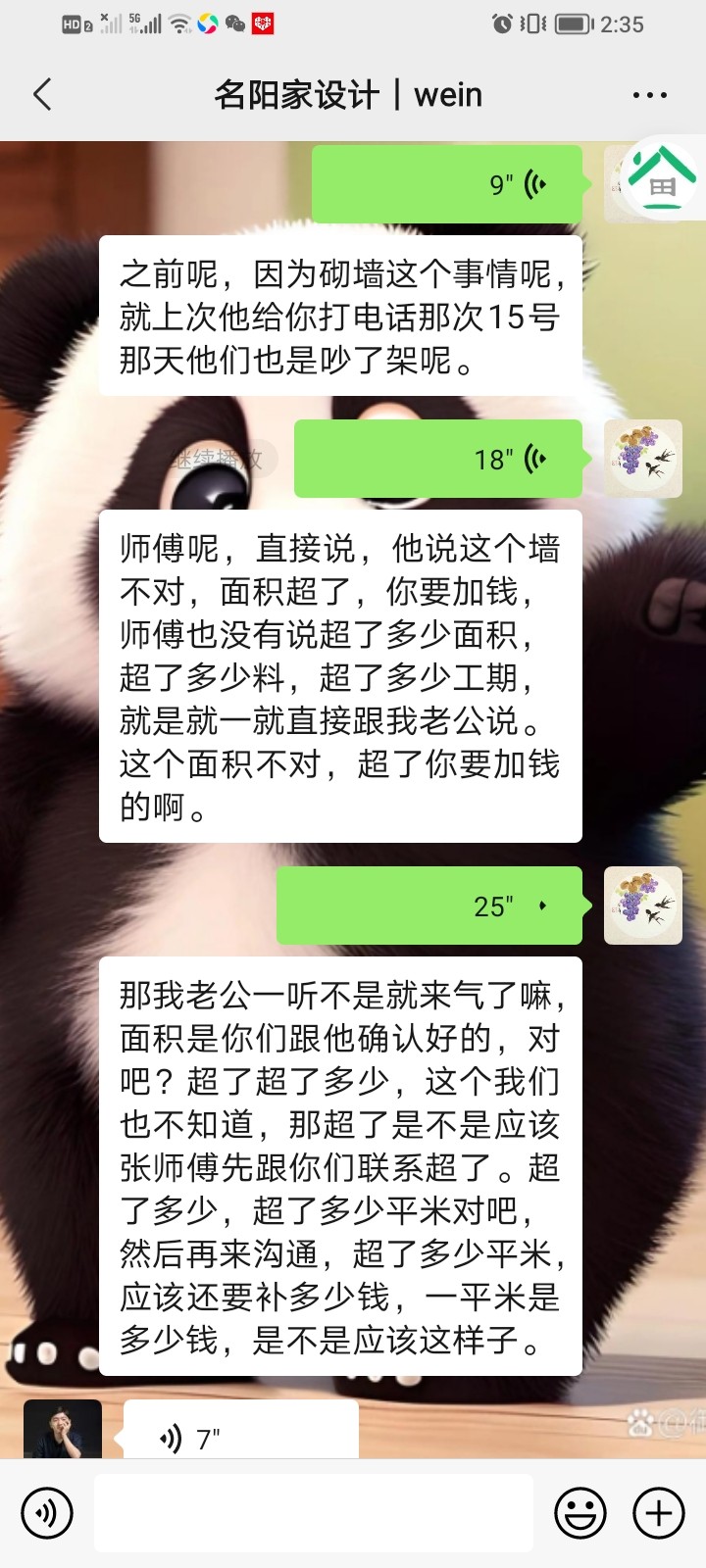706x1568 pixels.
Task: Switch the input to voice mode
Action: point(46,1513)
